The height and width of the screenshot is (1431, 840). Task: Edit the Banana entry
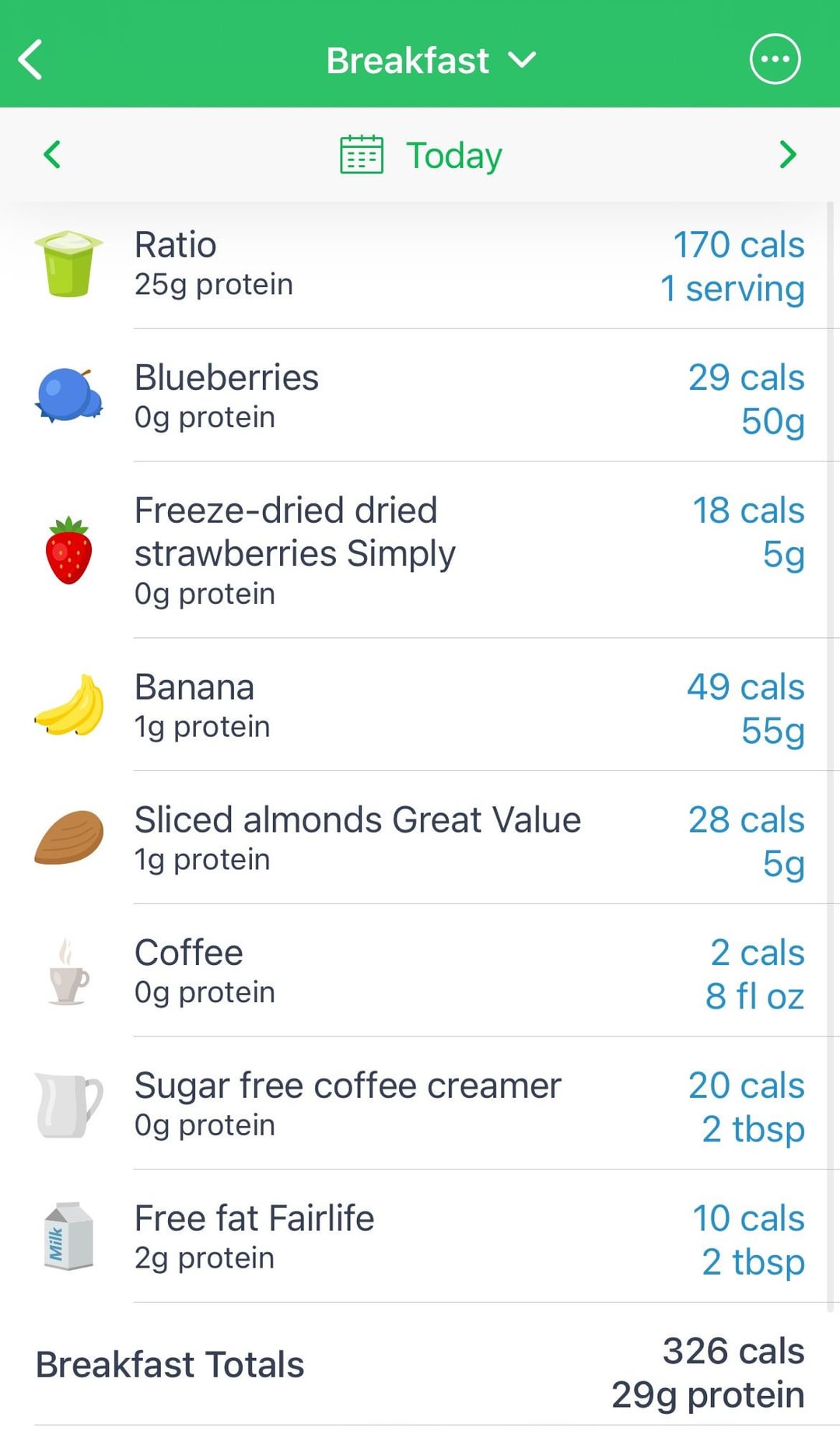(420, 705)
